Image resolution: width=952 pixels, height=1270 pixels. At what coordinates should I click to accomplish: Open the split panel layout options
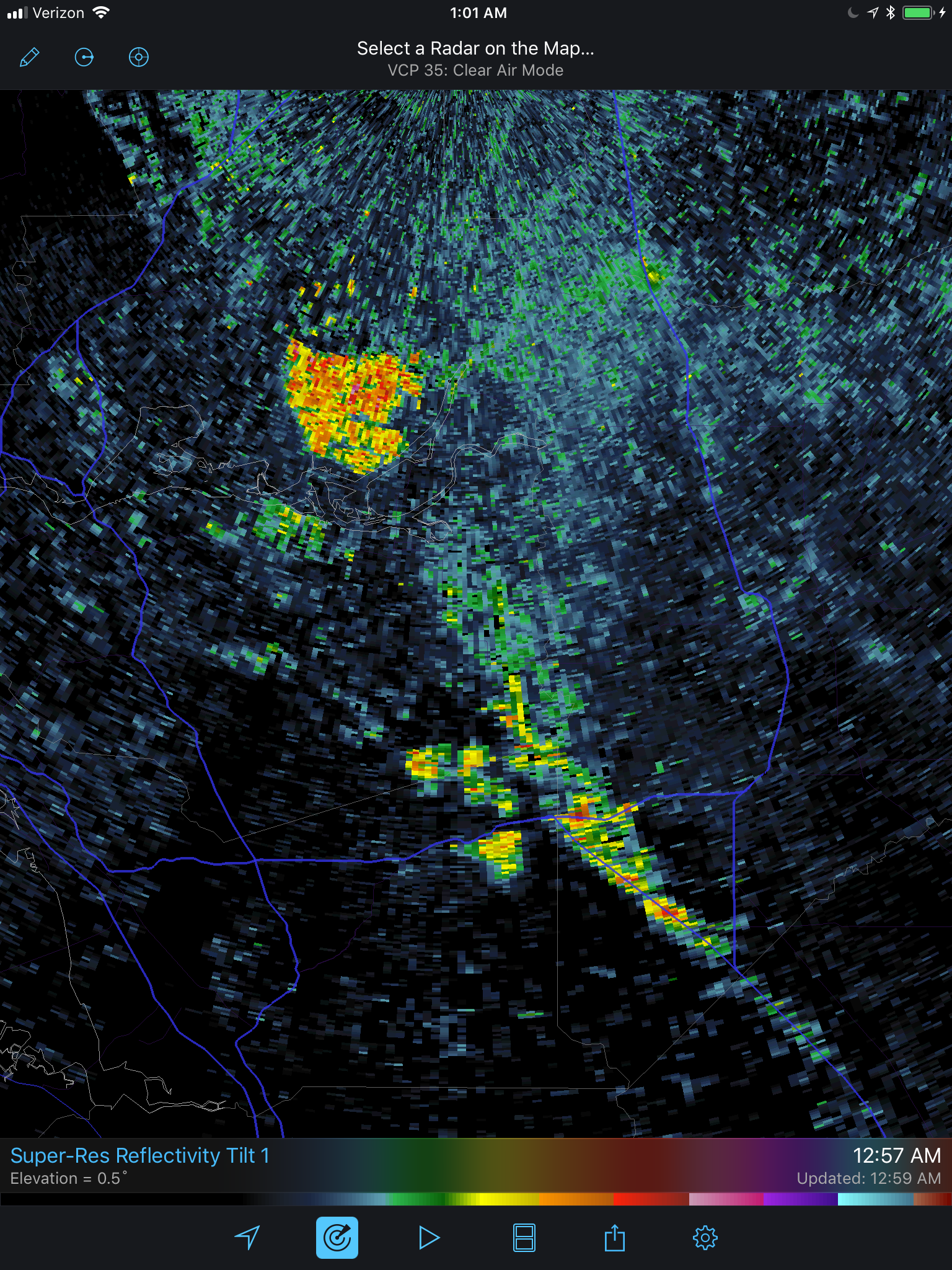(524, 1238)
